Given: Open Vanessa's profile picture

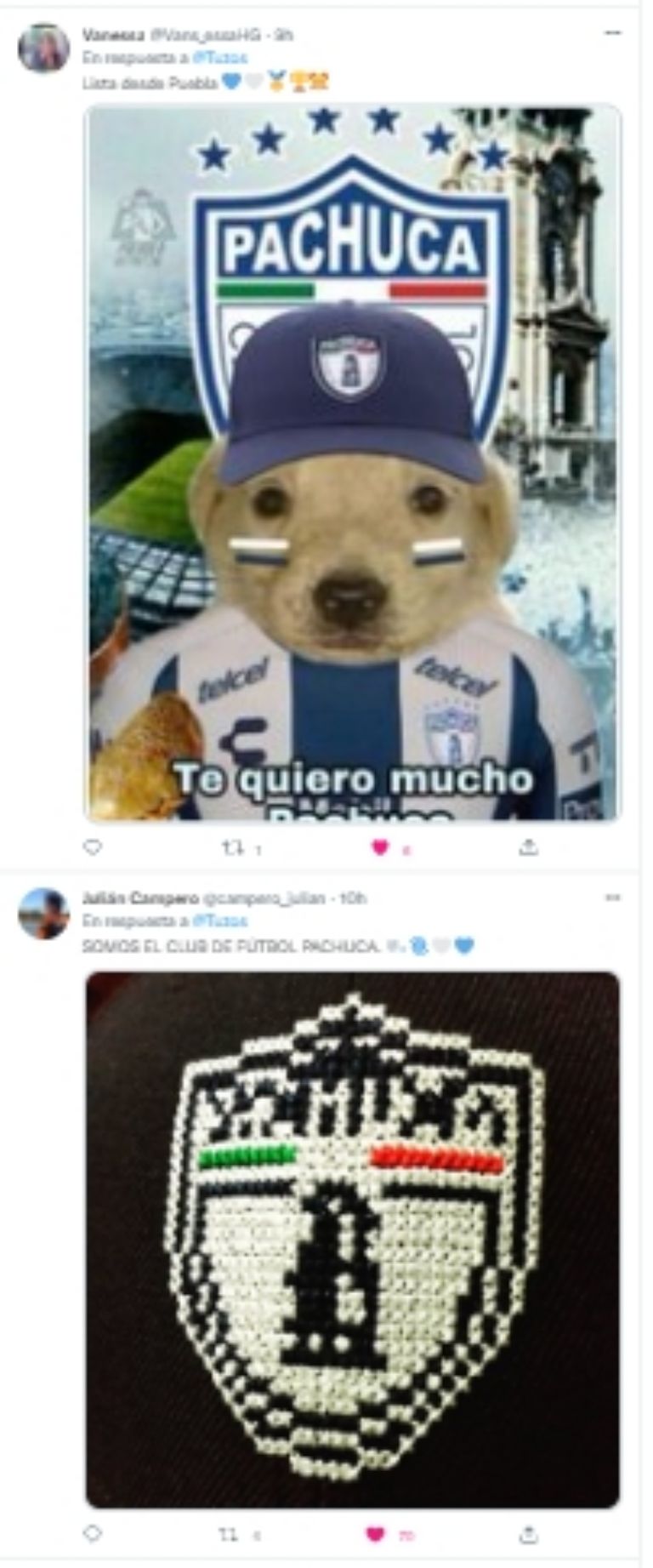Looking at the screenshot, I should (x=43, y=48).
